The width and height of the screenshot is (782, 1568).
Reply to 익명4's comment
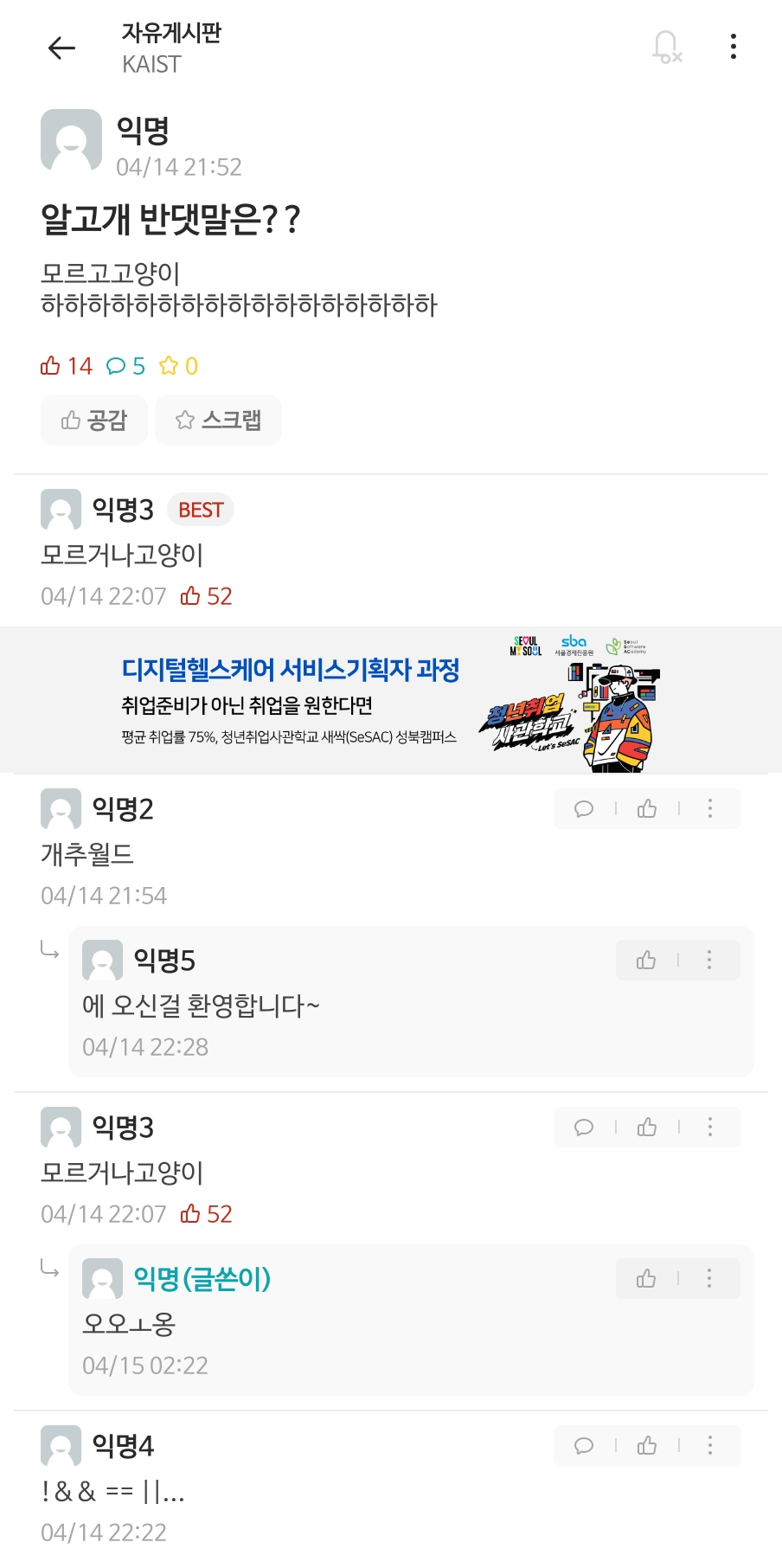[584, 1446]
